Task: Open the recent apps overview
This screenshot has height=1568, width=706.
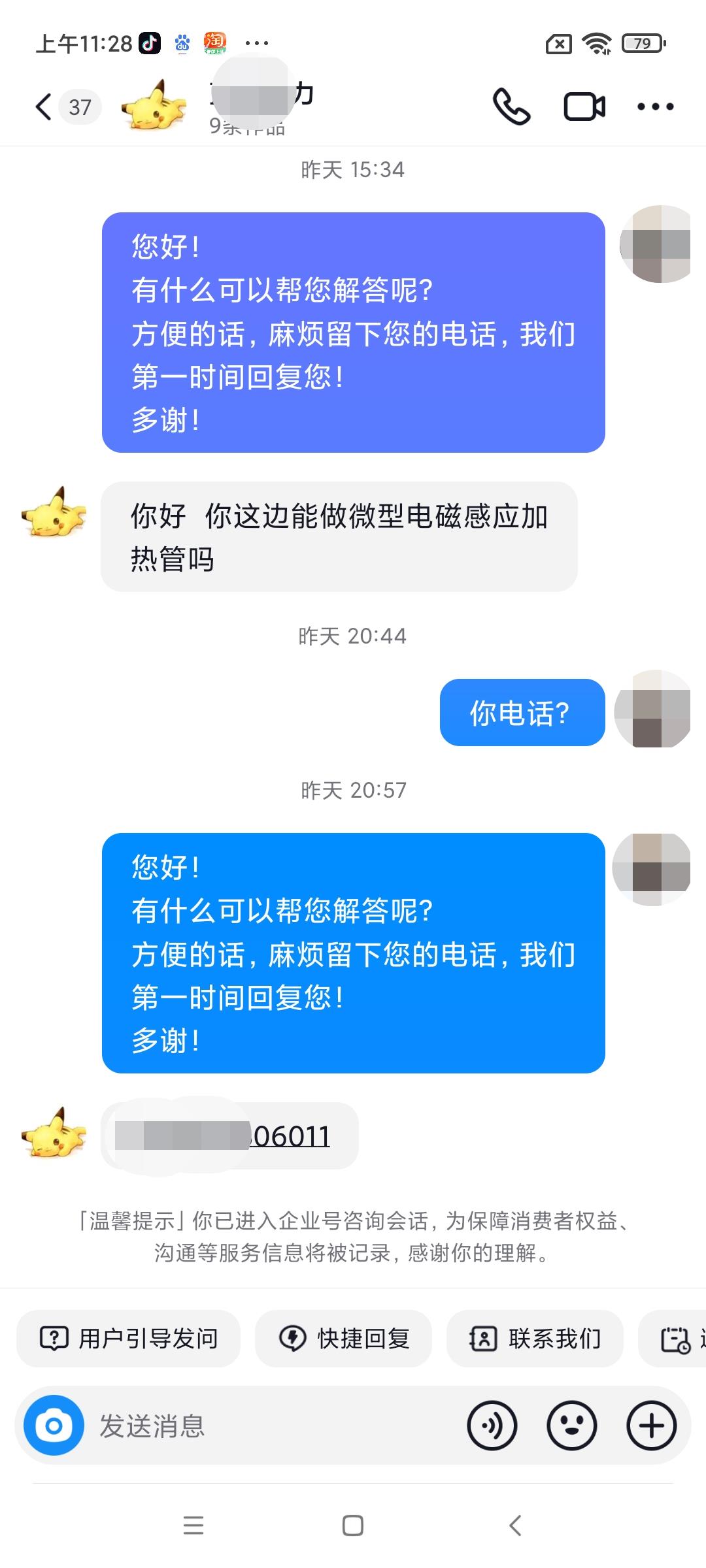Action: tap(193, 1526)
